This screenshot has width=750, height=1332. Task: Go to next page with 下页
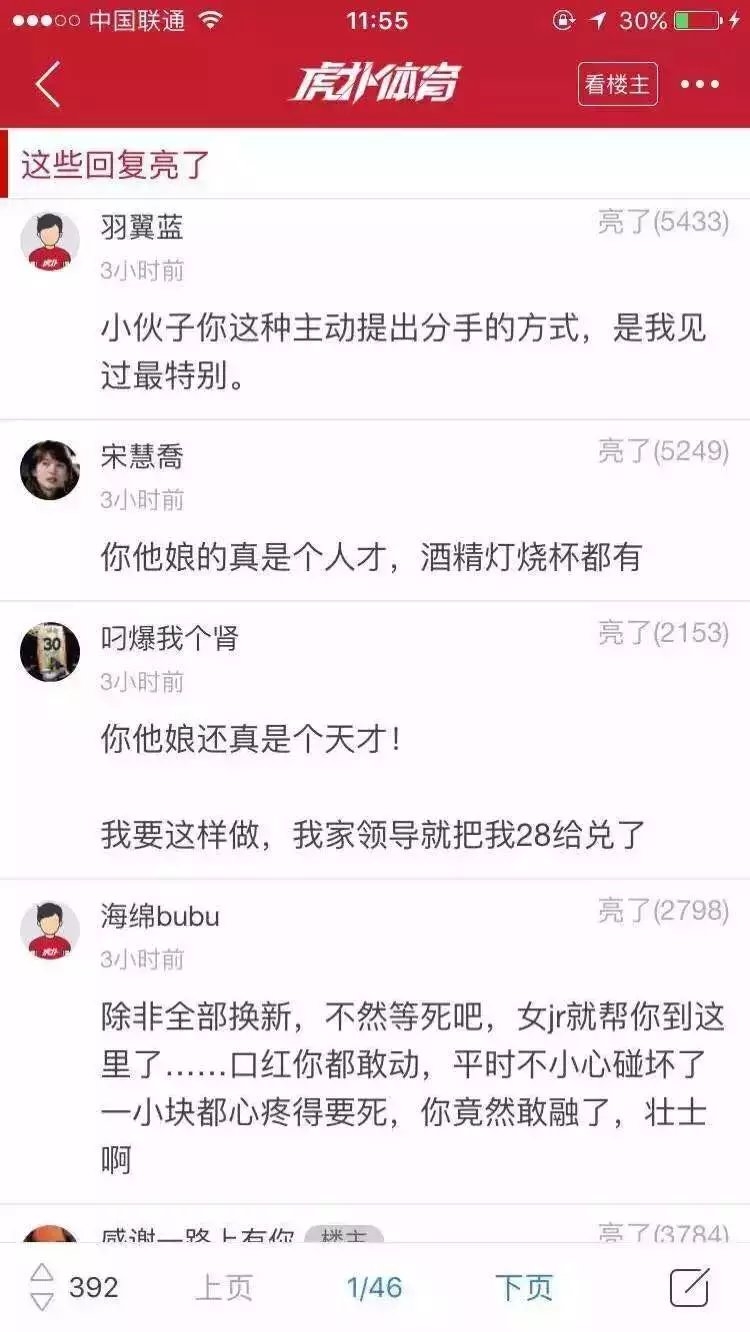tap(524, 1287)
